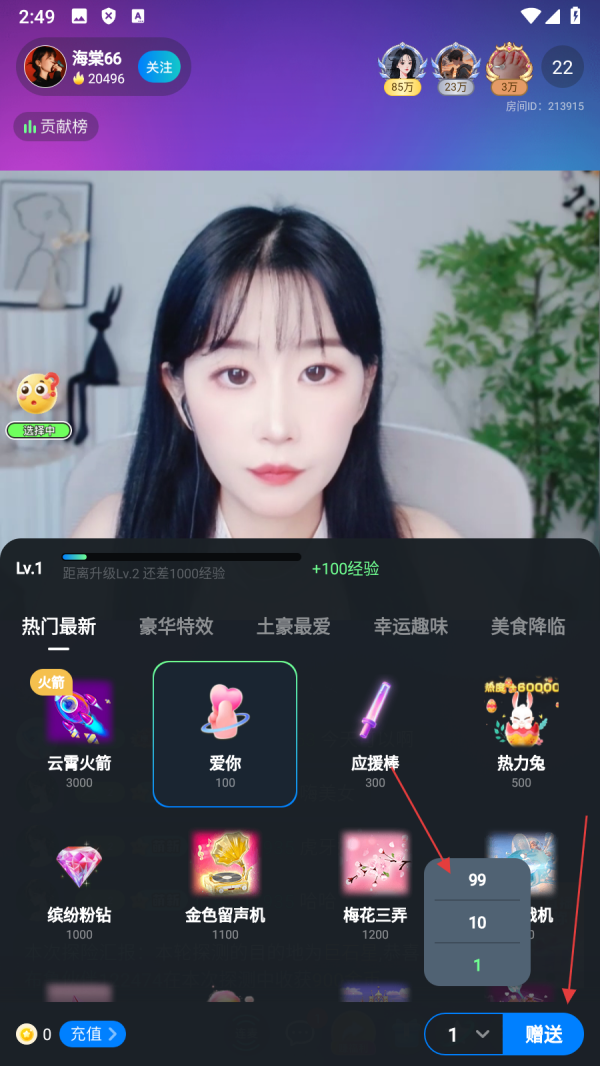Open the viewer count list showing 22

click(x=562, y=67)
